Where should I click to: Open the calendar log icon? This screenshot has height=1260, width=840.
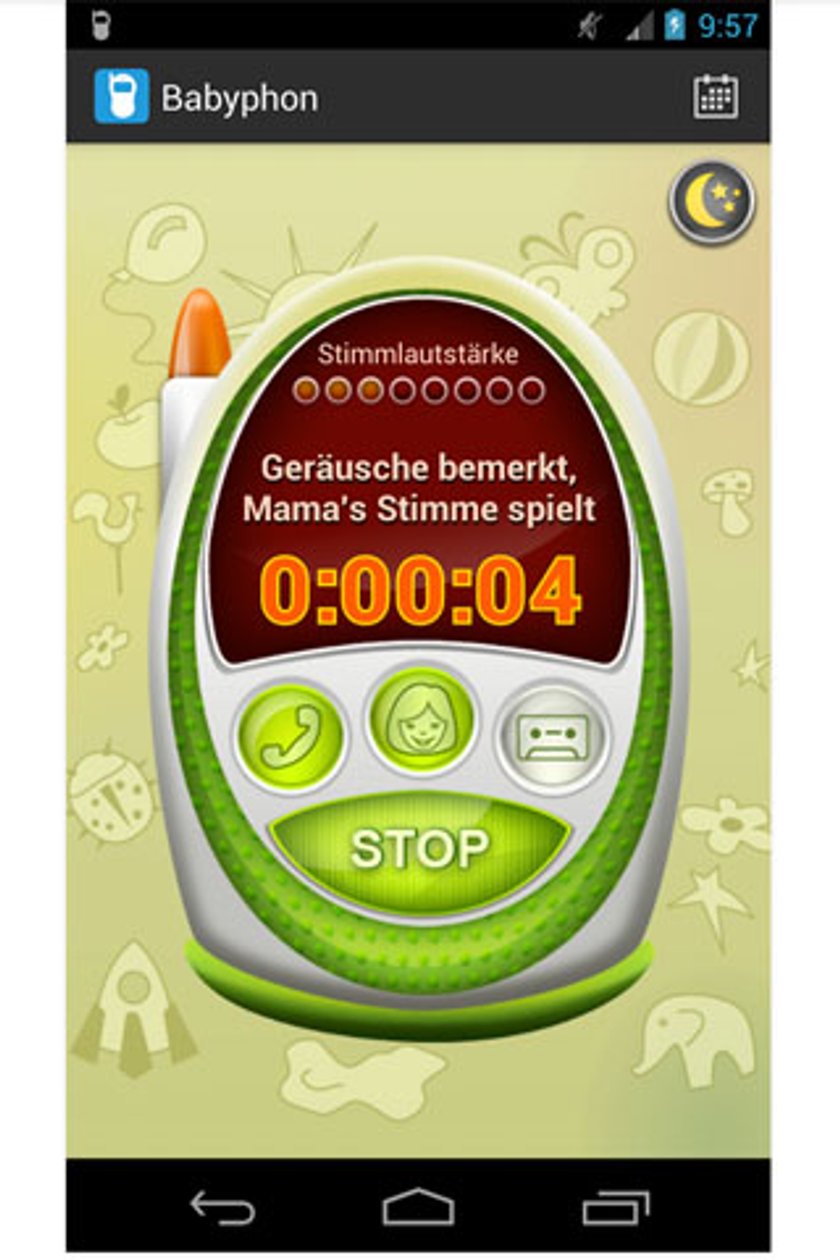(x=716, y=97)
